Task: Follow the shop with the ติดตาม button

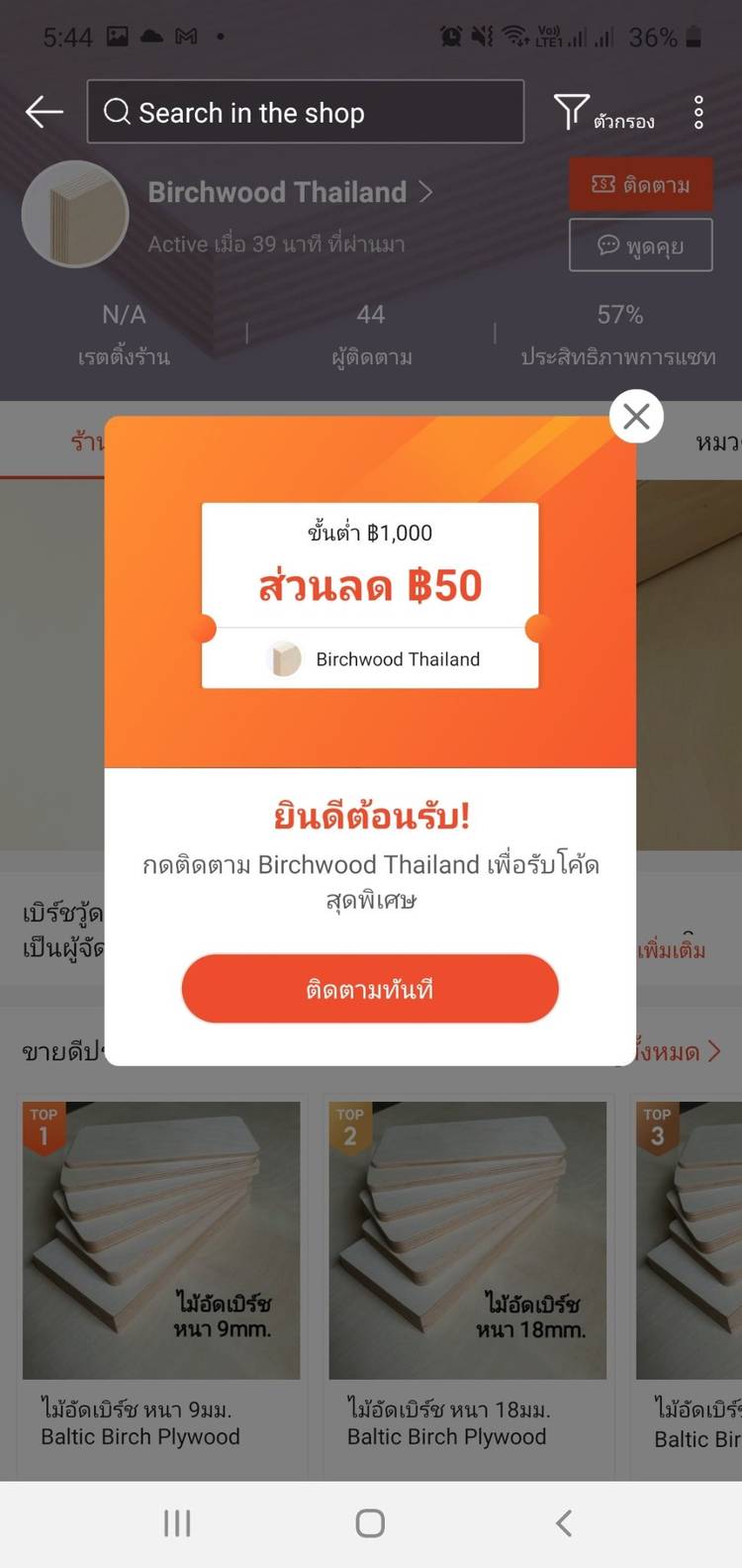Action: [x=640, y=184]
